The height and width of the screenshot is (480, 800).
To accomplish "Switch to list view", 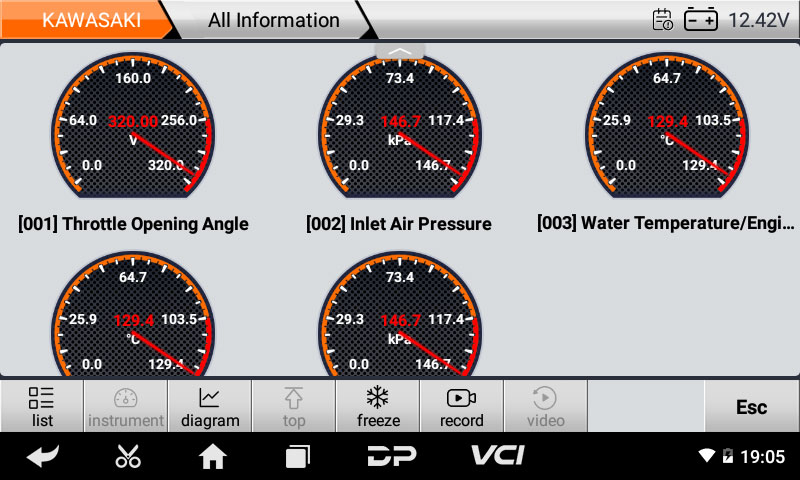I will (42, 406).
